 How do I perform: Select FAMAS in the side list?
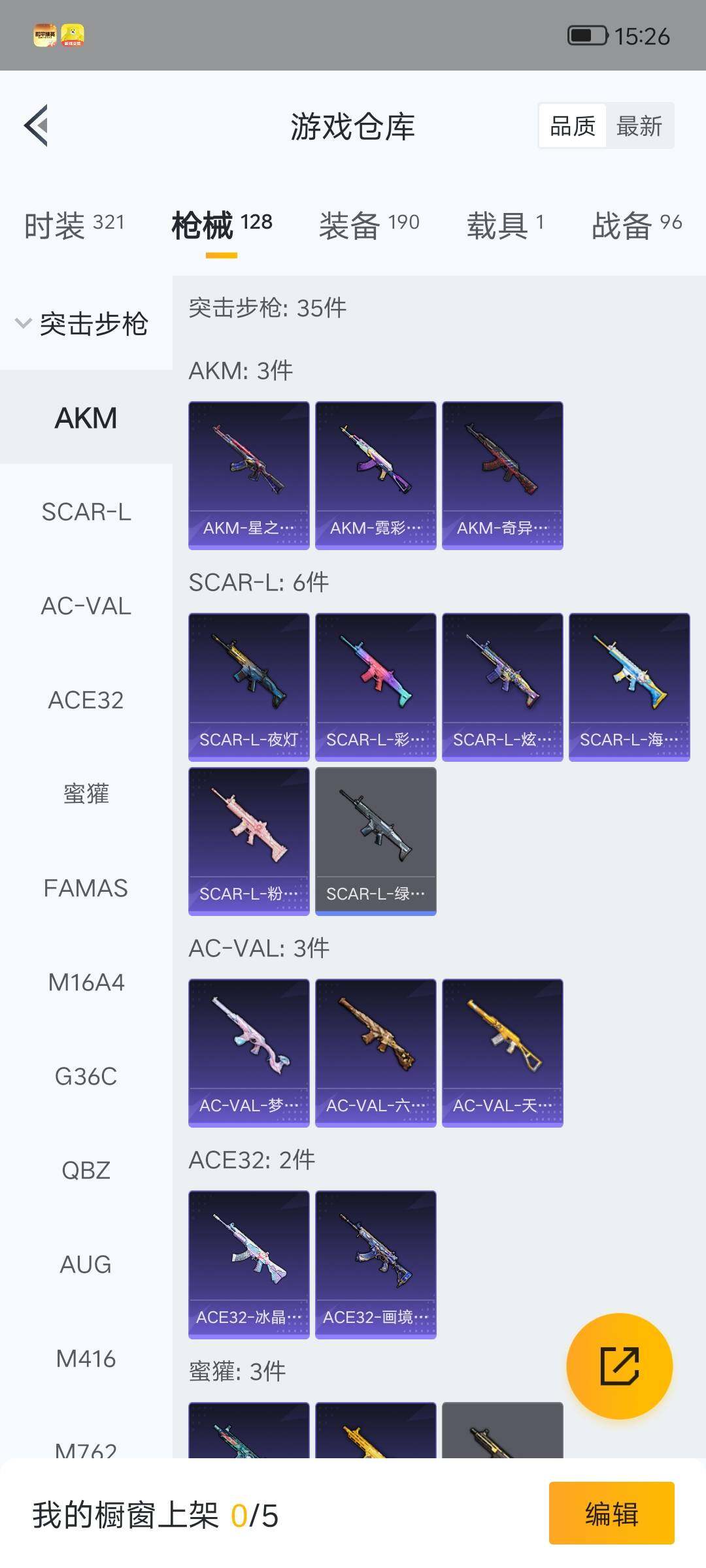pos(86,888)
